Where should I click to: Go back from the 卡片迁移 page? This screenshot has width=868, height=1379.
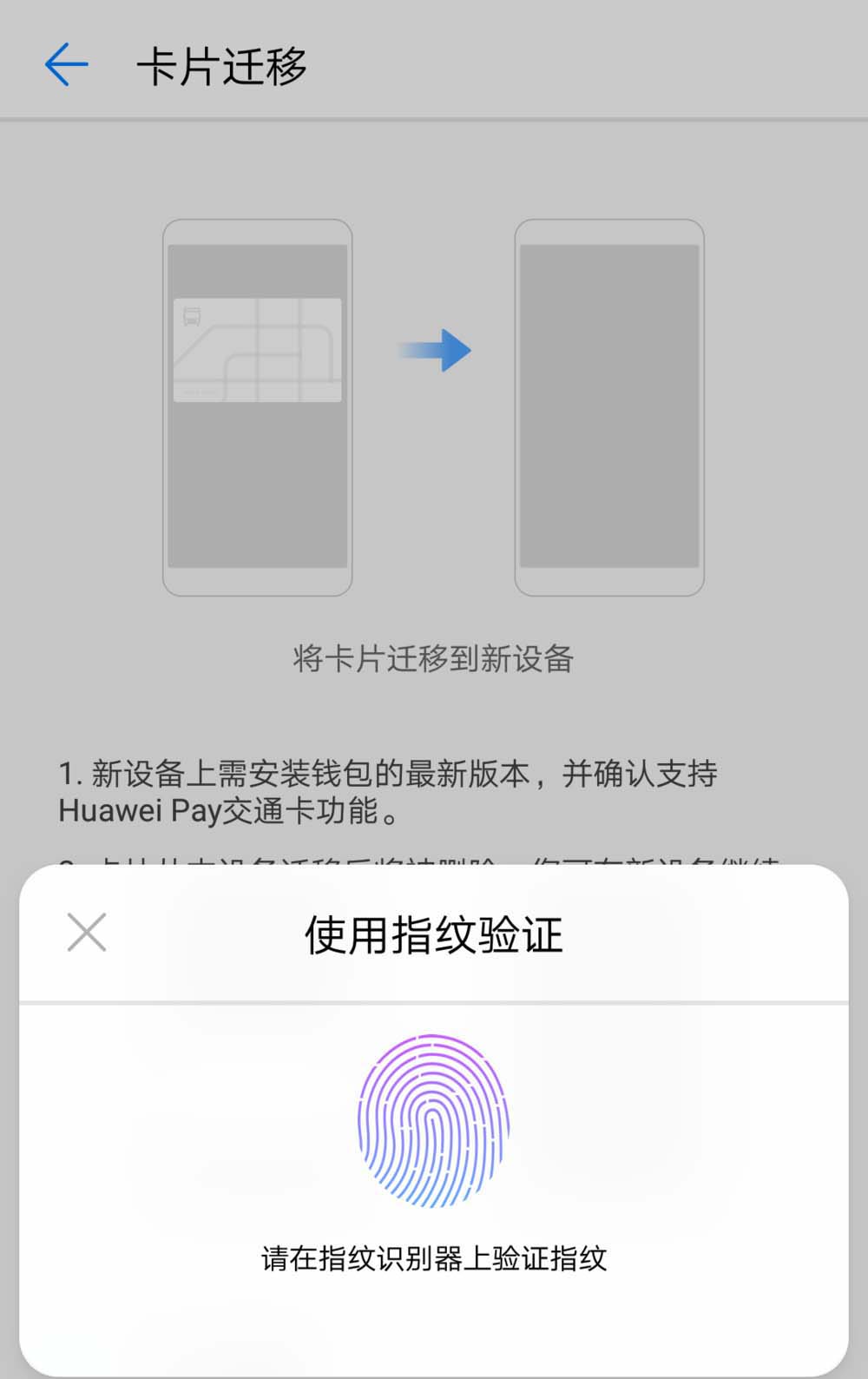[x=66, y=65]
